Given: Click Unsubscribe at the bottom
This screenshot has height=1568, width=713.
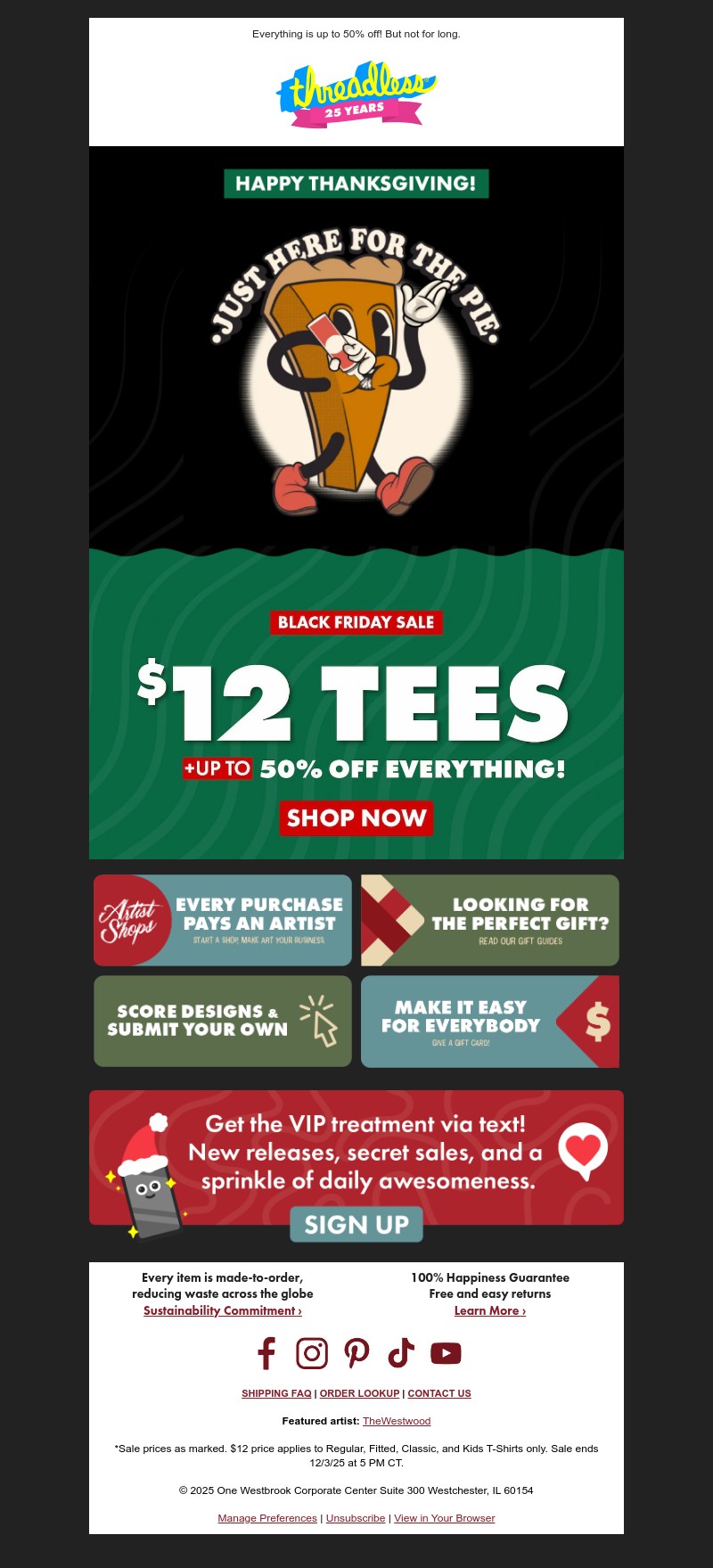Looking at the screenshot, I should (355, 1518).
